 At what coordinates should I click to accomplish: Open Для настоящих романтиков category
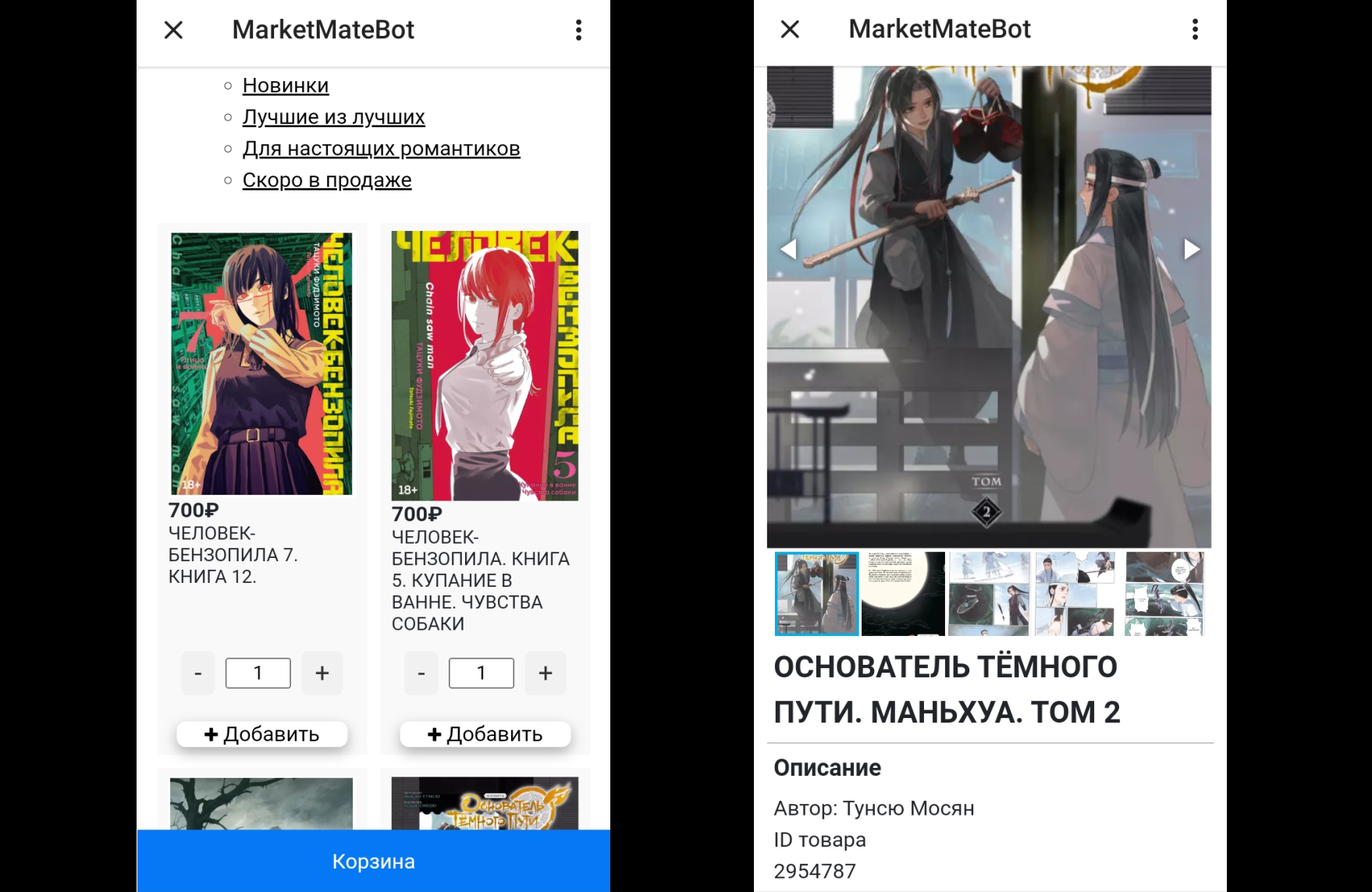[x=381, y=148]
